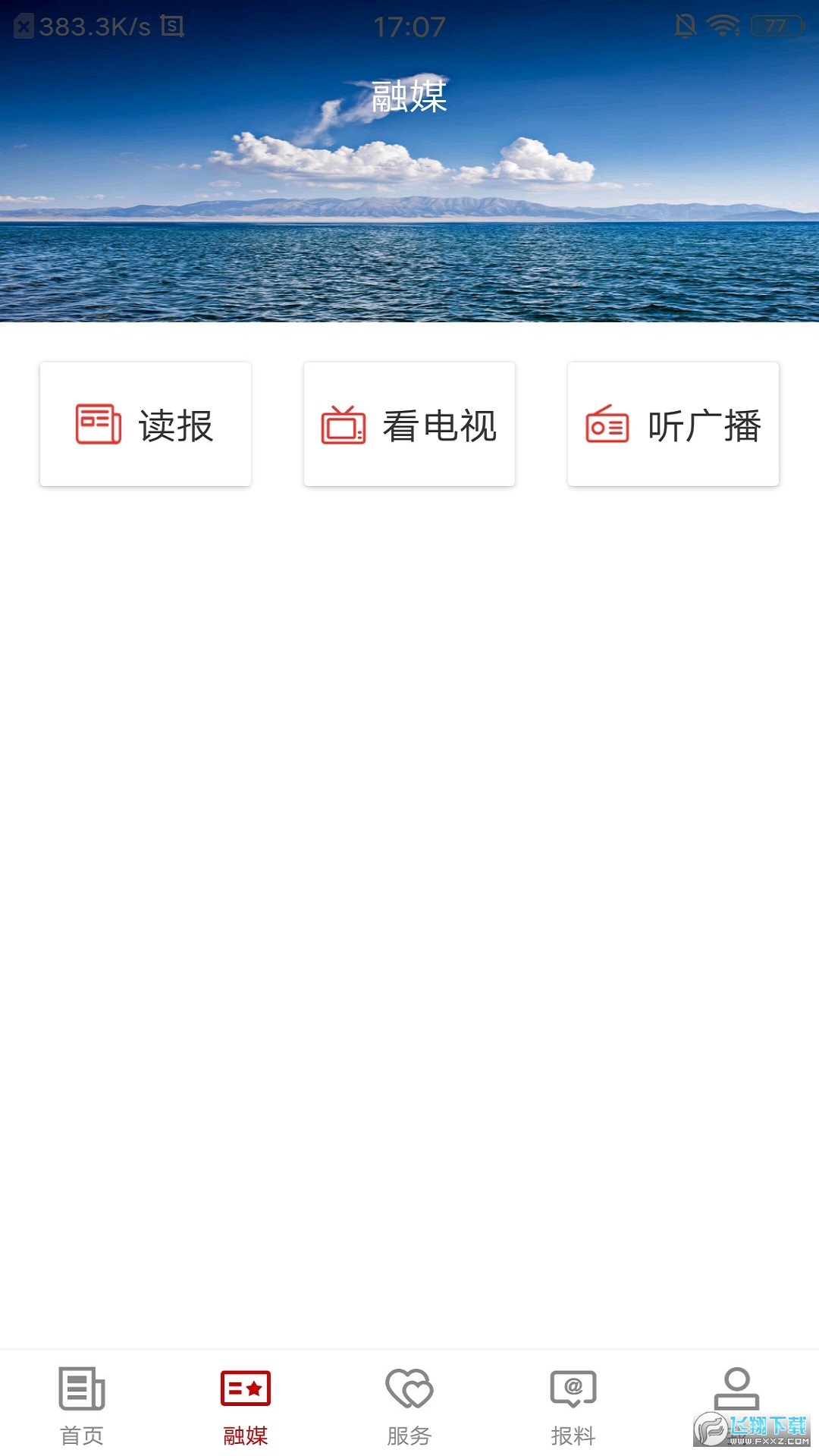Tap the radio icon next to 听广播

[607, 425]
